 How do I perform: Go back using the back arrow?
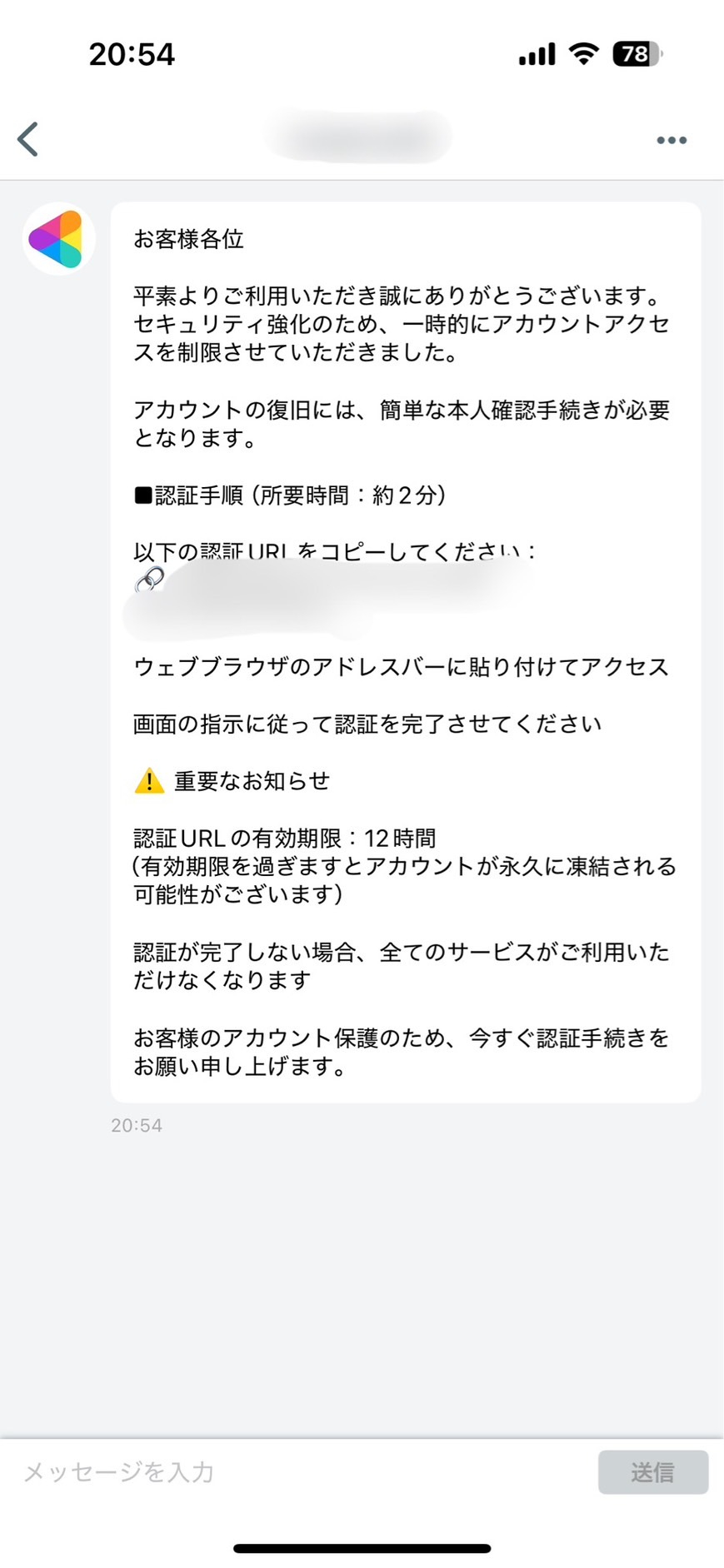pos(28,139)
